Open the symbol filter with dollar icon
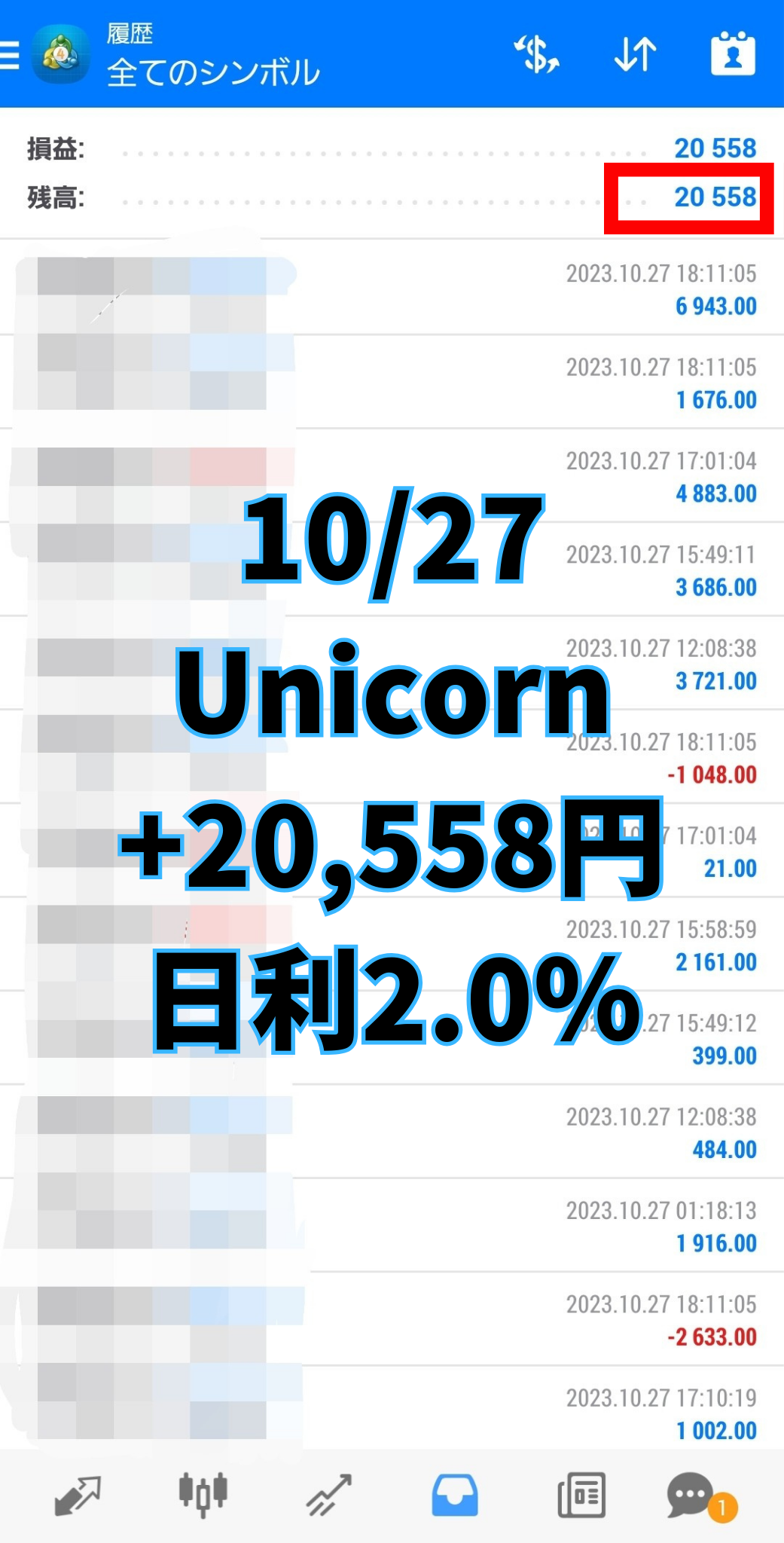 click(x=536, y=54)
